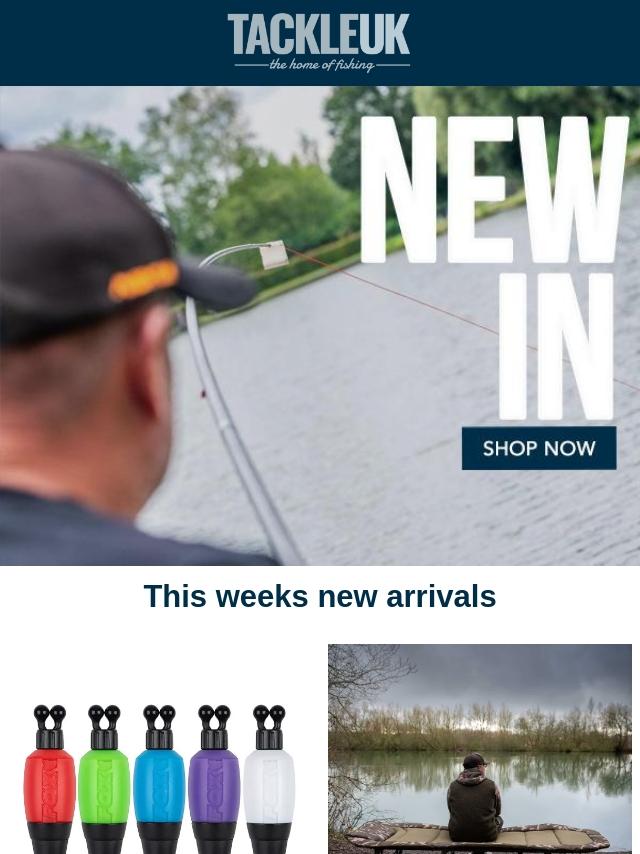The image size is (640, 854).
Task: Tap the Shop Now button
Action: [538, 448]
